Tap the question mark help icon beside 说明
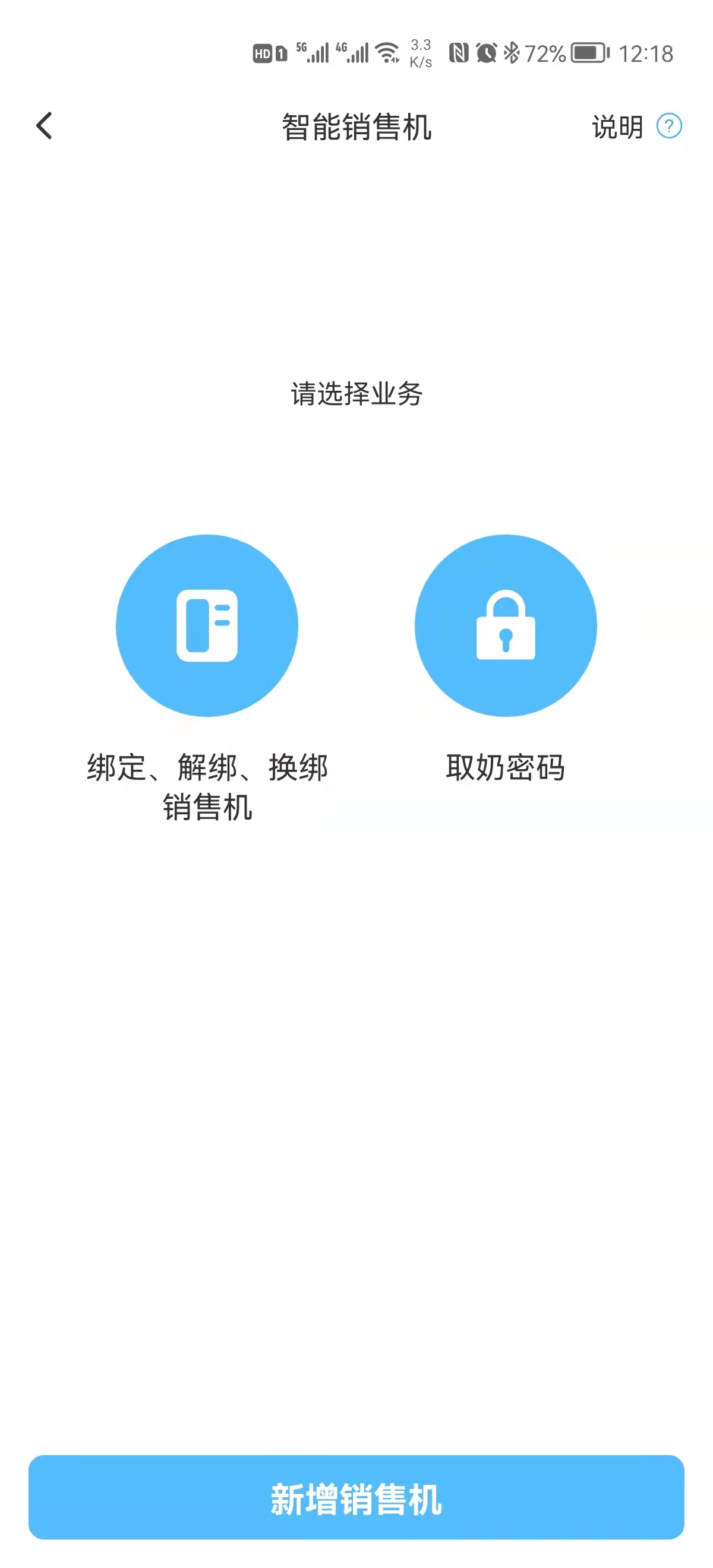This screenshot has height=1568, width=713. tap(668, 127)
